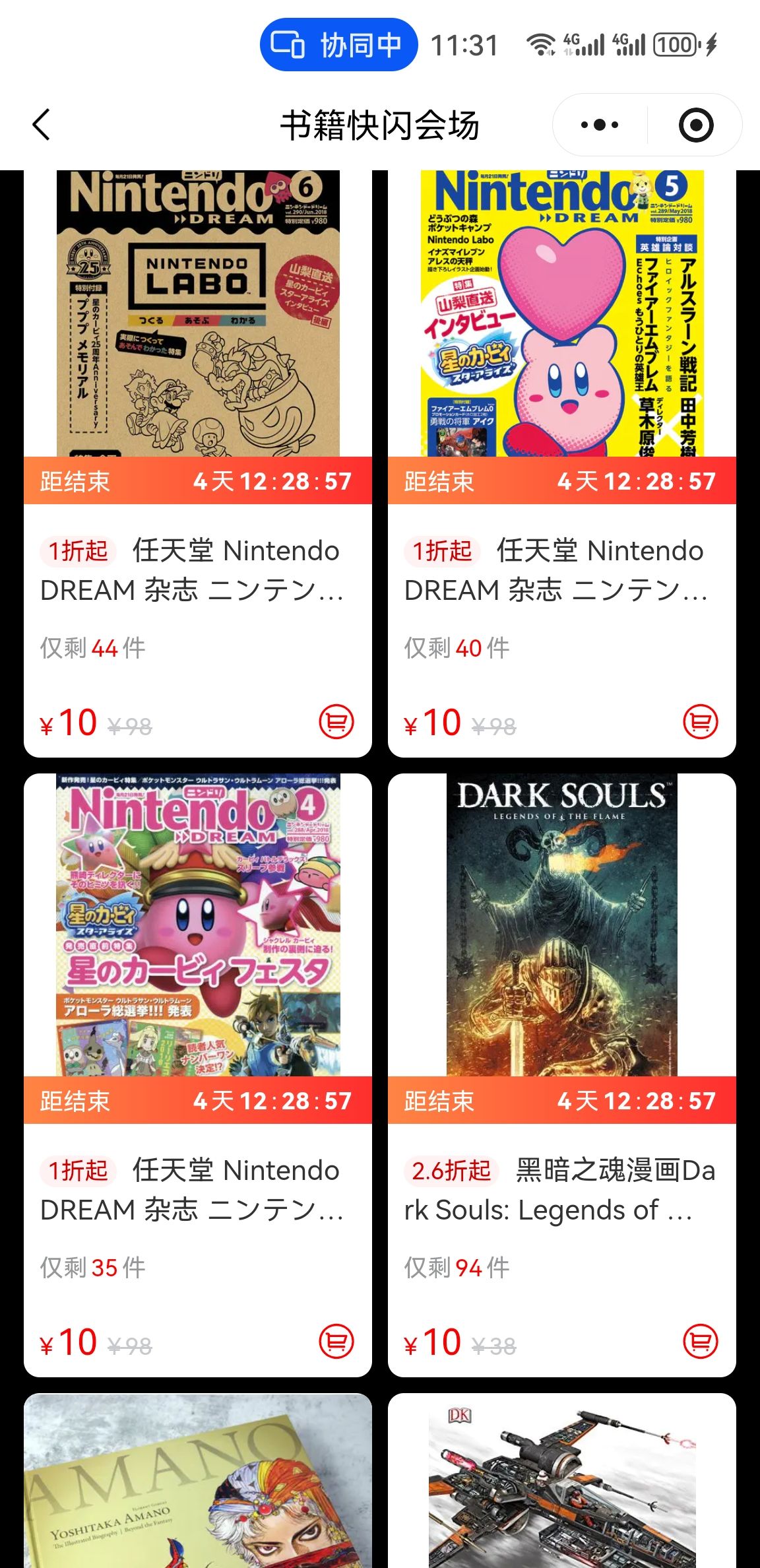Add the 40-left Nintendo DREAM magazine to cart
760x1568 pixels.
point(701,721)
